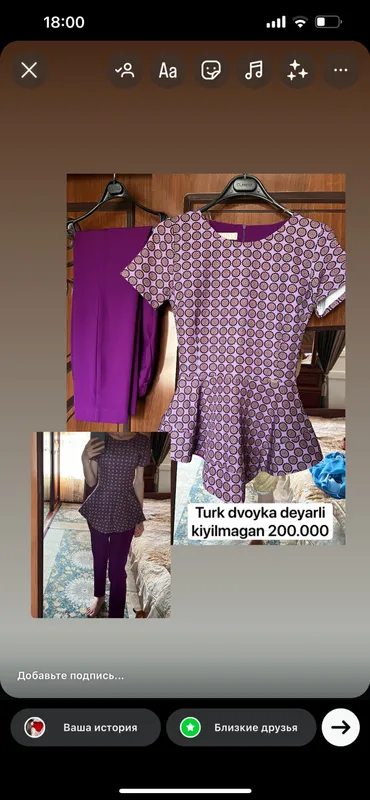Screen dimensions: 370x800
Task: Share to 'Близкие друзья' list
Action: click(x=241, y=728)
